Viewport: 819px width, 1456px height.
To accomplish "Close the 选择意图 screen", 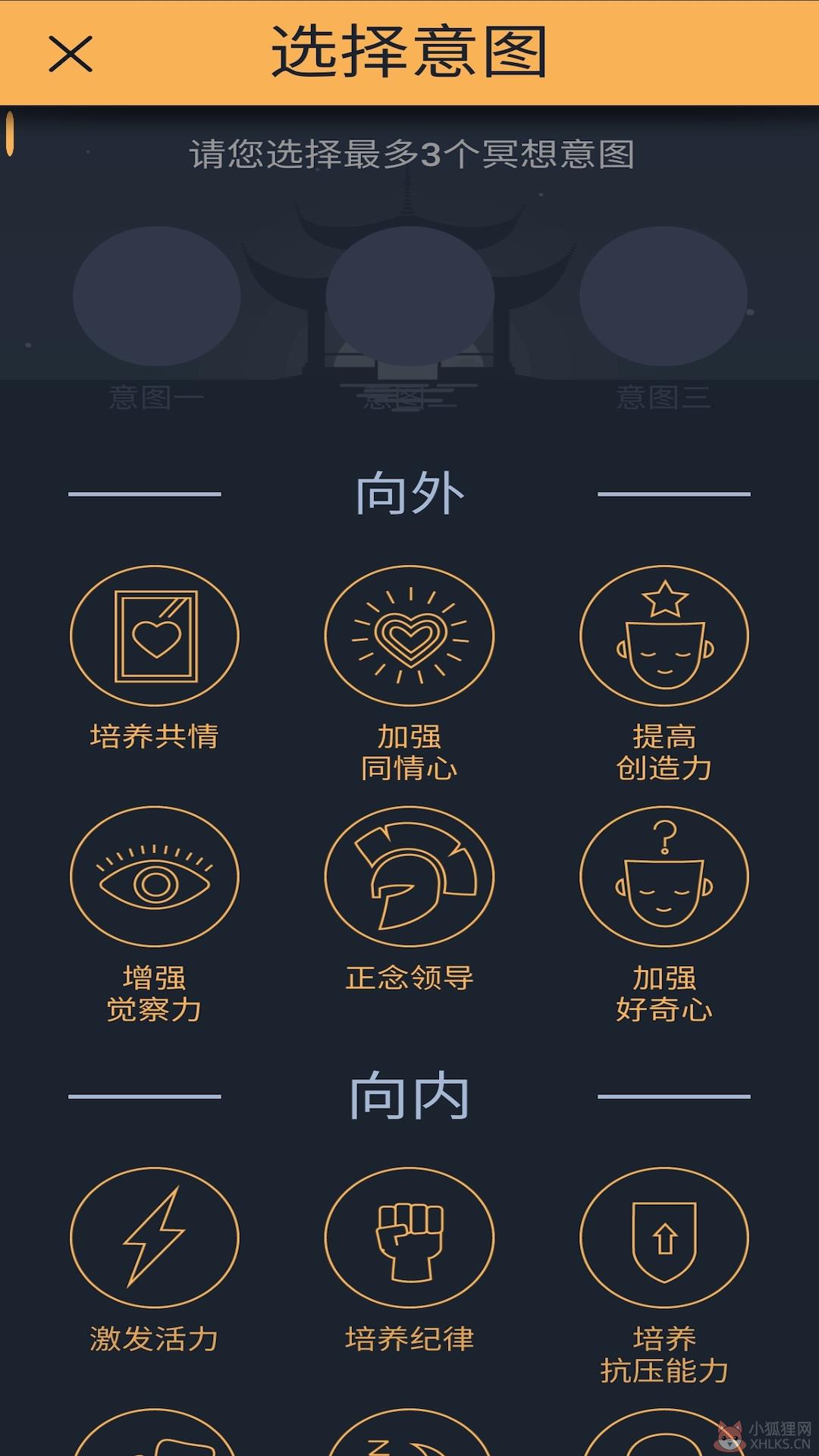I will tap(71, 54).
